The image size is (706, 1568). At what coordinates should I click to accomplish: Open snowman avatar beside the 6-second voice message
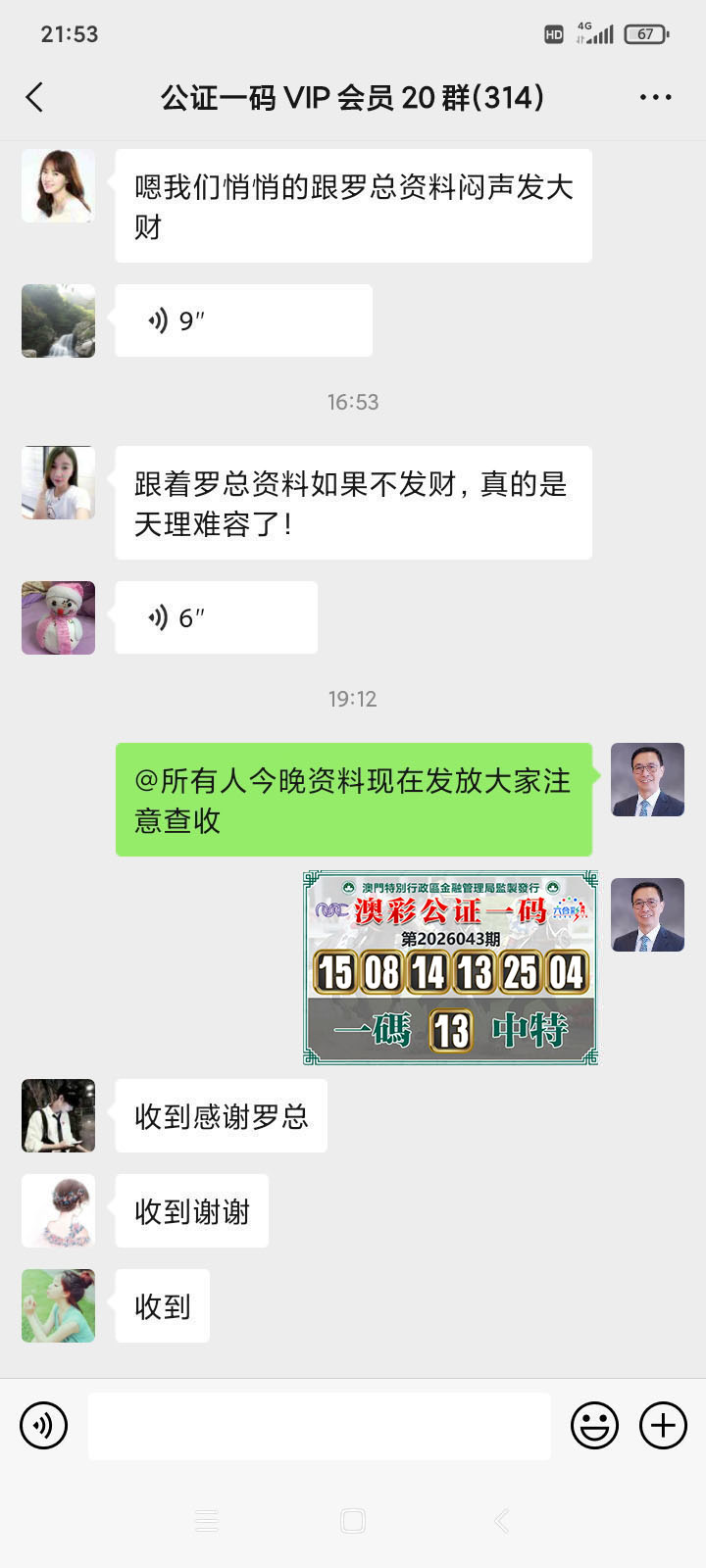pyautogui.click(x=59, y=617)
